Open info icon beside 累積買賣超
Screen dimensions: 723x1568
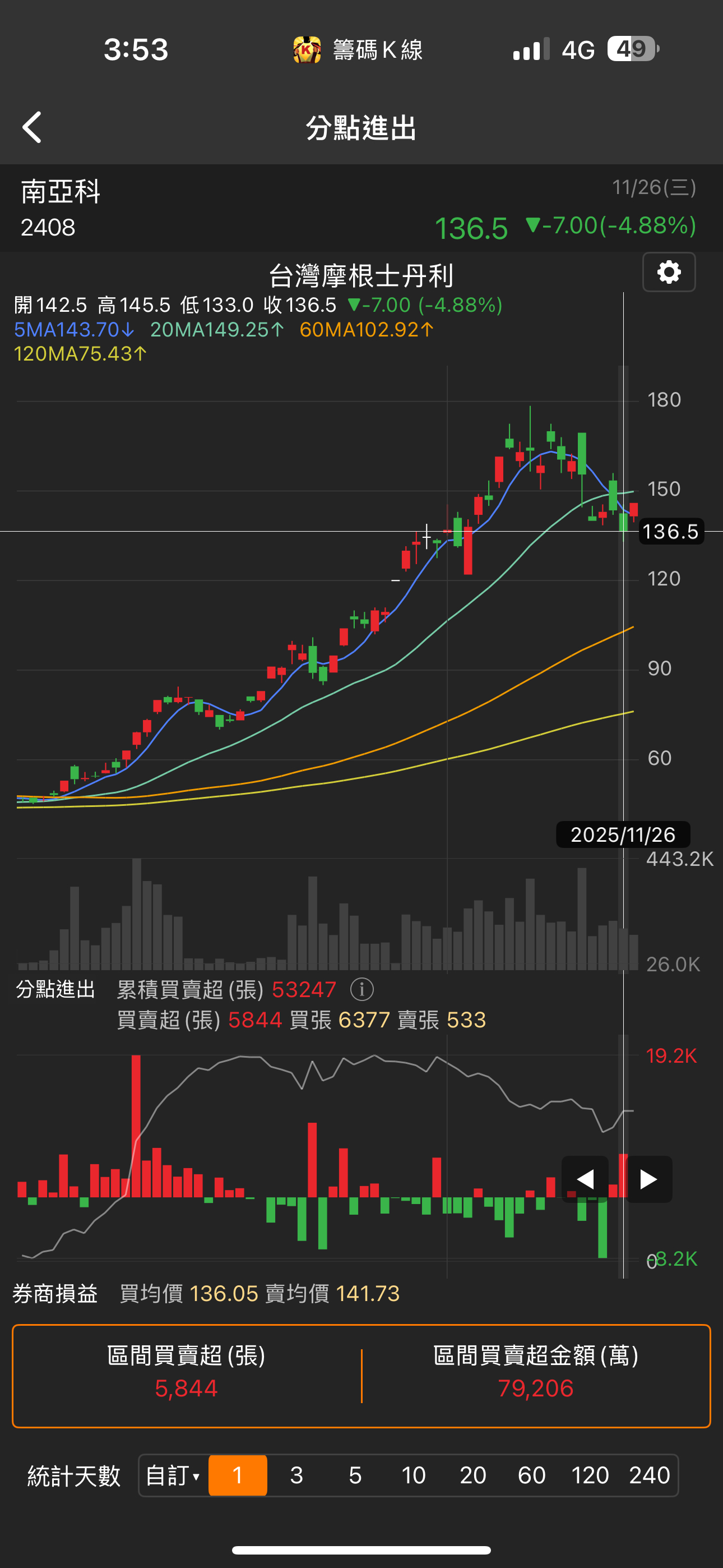pyautogui.click(x=361, y=990)
